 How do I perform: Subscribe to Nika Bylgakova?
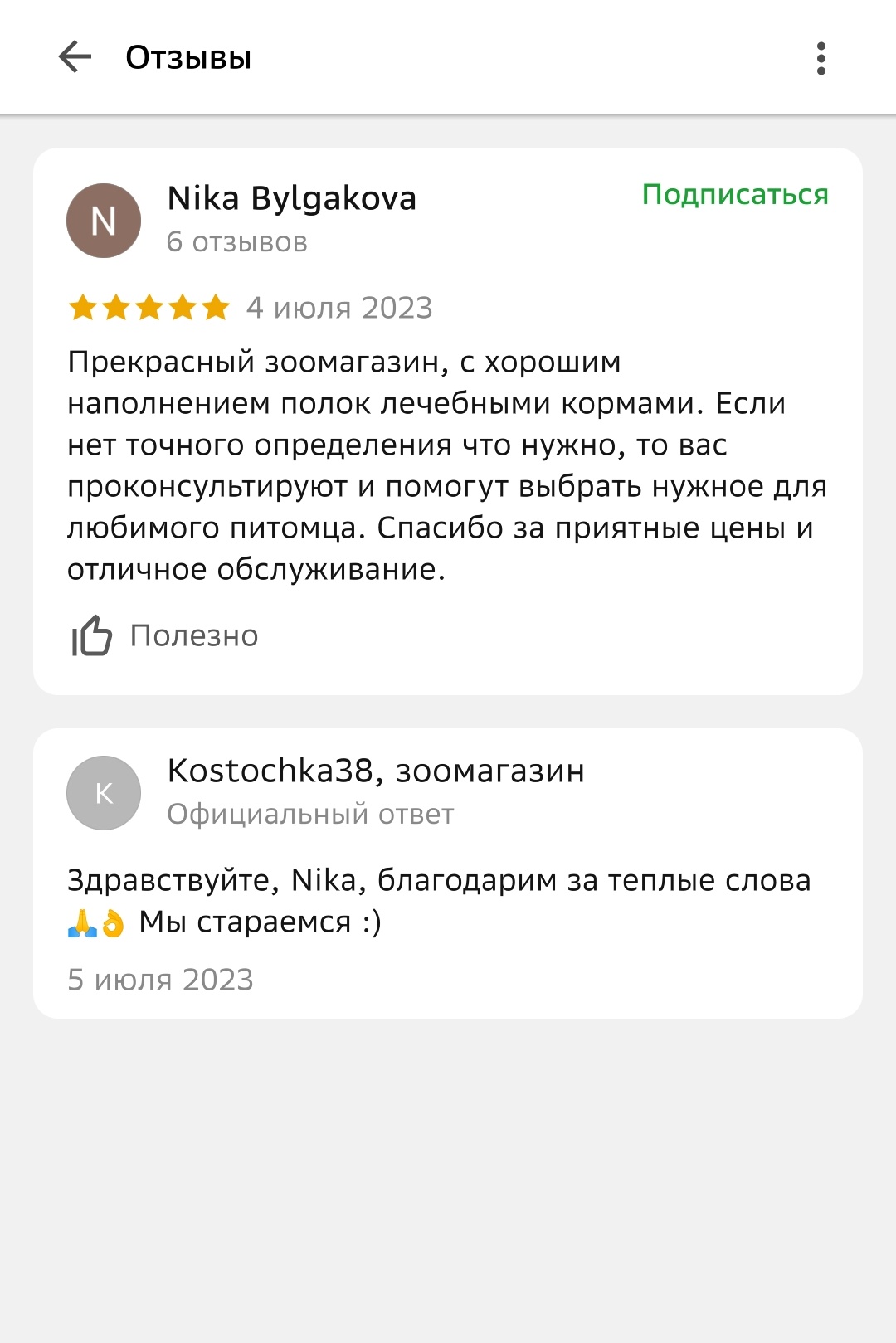(735, 194)
